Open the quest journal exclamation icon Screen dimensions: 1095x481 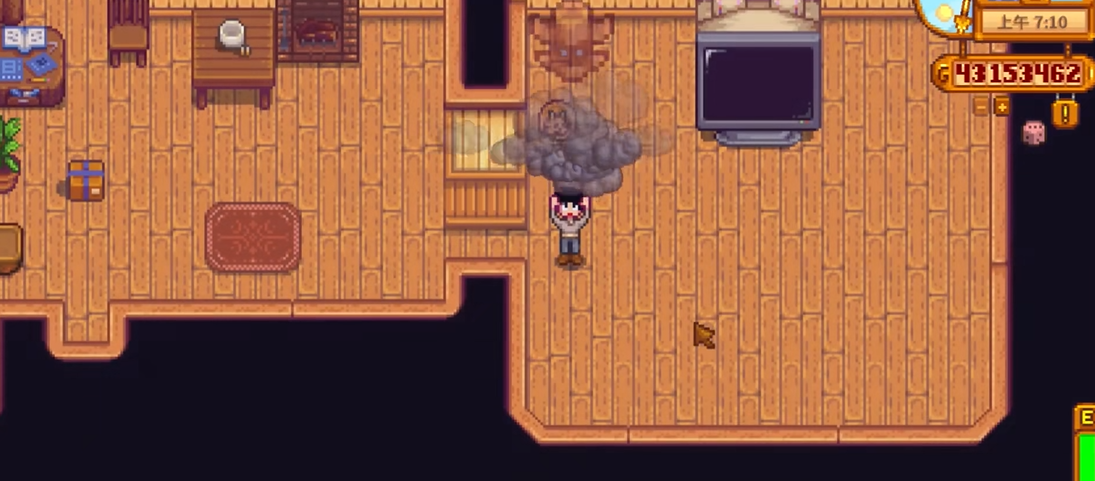tap(1065, 112)
